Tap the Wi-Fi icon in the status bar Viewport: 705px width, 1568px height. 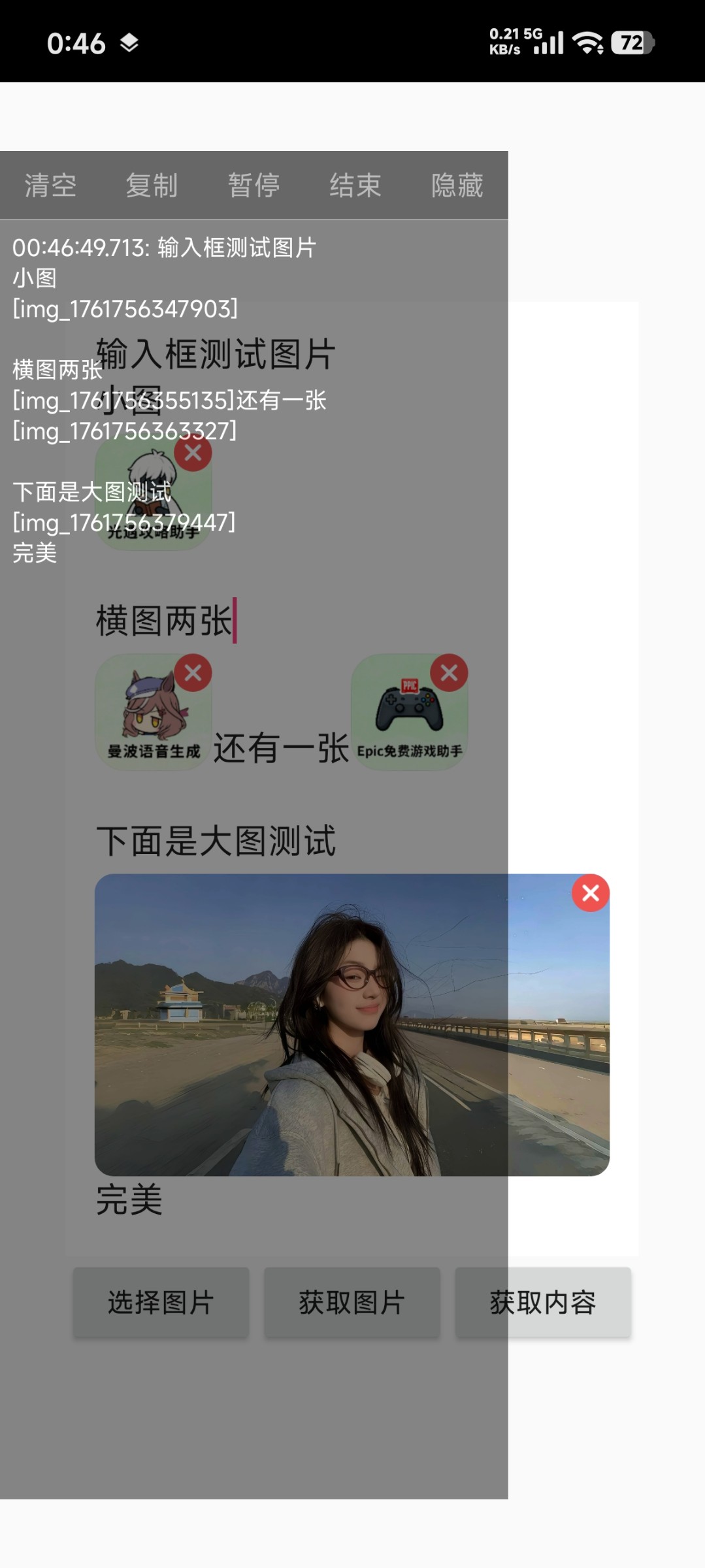pos(587,43)
